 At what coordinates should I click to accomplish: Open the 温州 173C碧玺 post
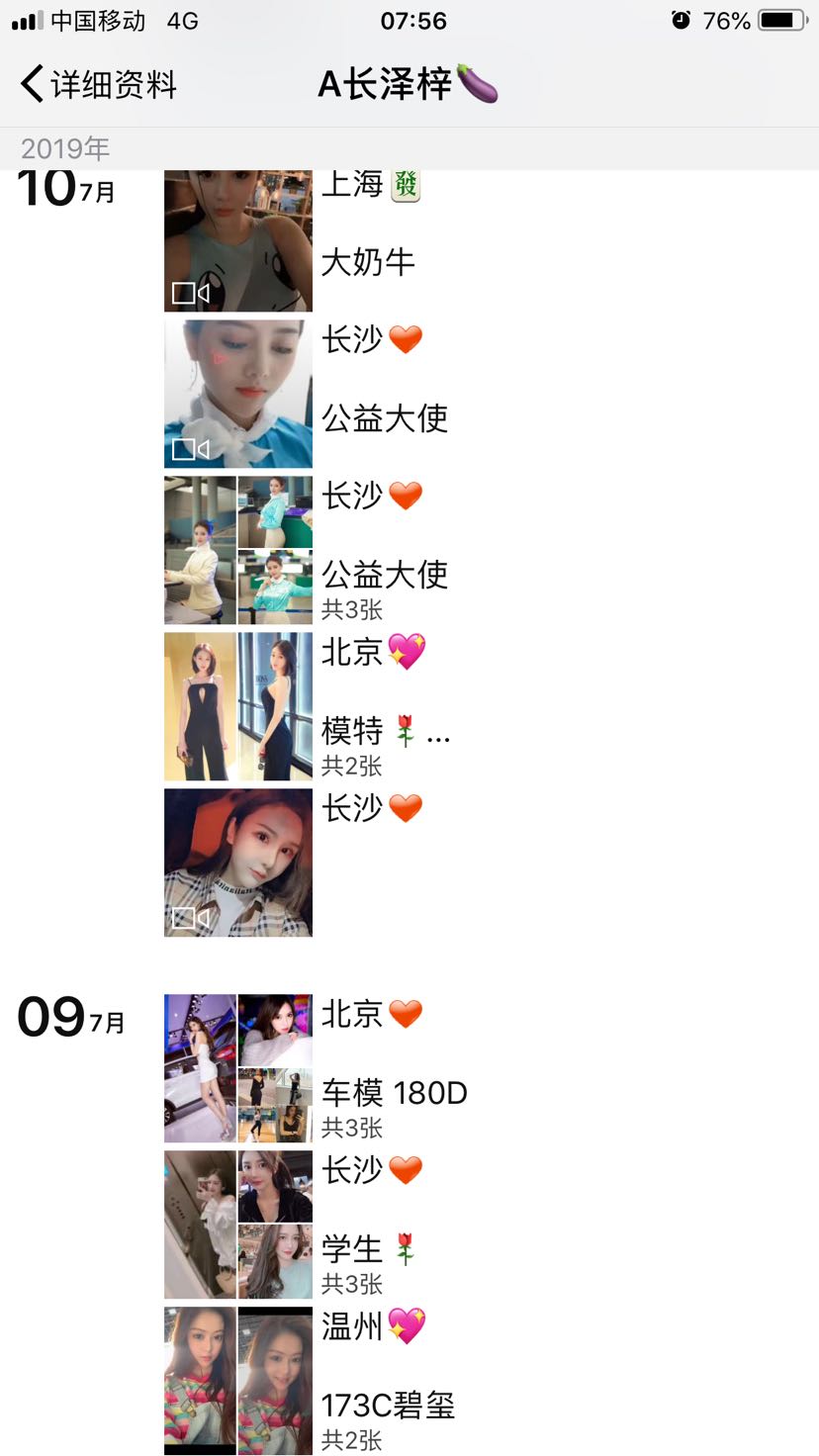pyautogui.click(x=238, y=1381)
